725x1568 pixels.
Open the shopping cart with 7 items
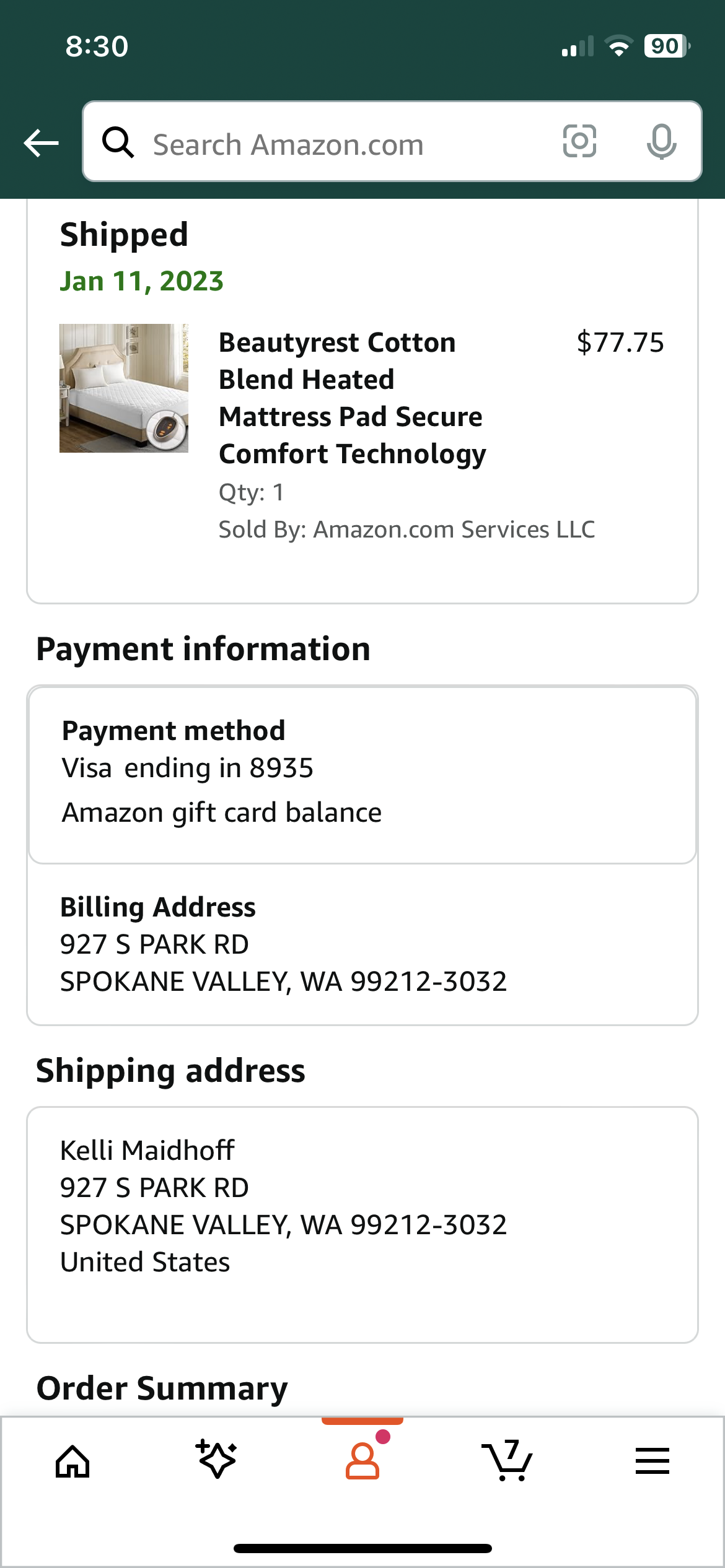point(507,1460)
